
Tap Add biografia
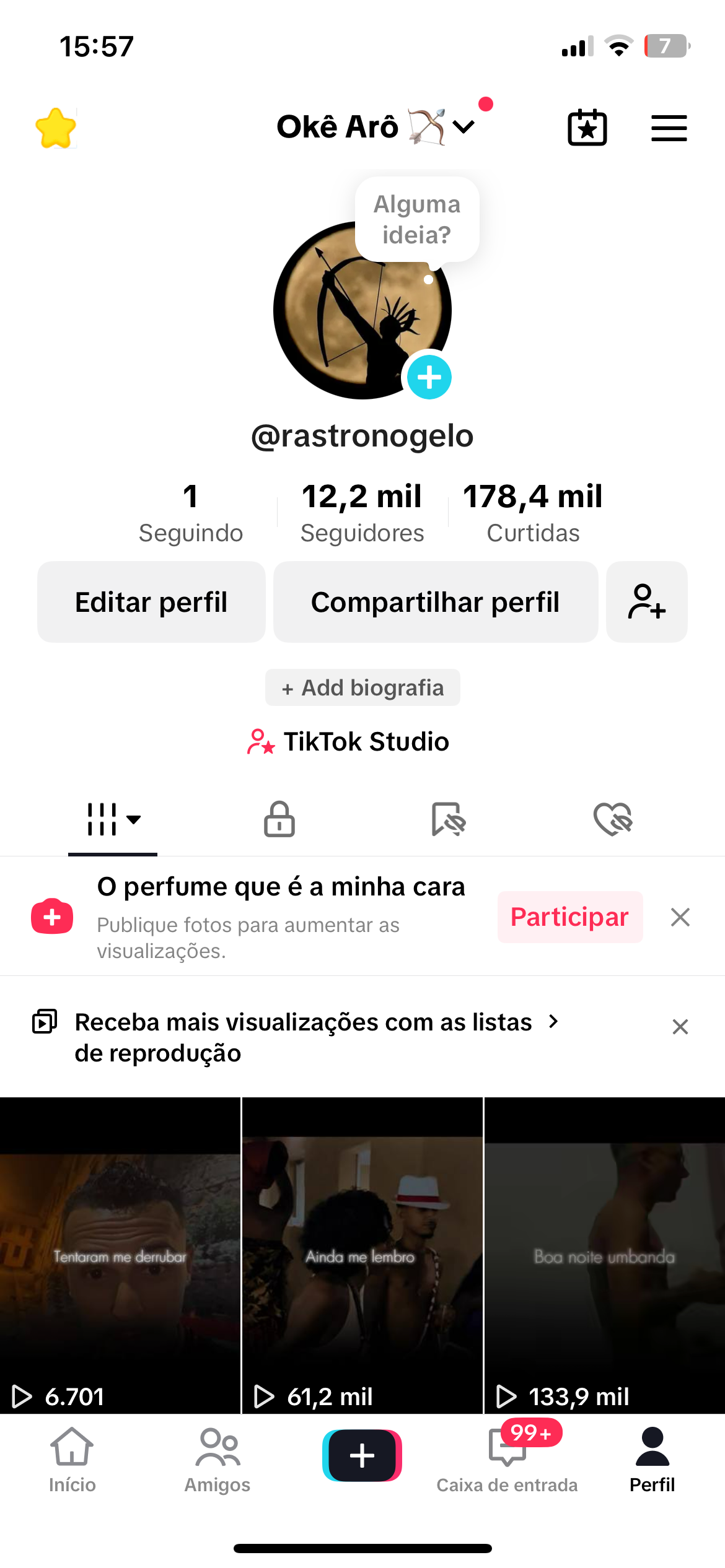pyautogui.click(x=362, y=687)
